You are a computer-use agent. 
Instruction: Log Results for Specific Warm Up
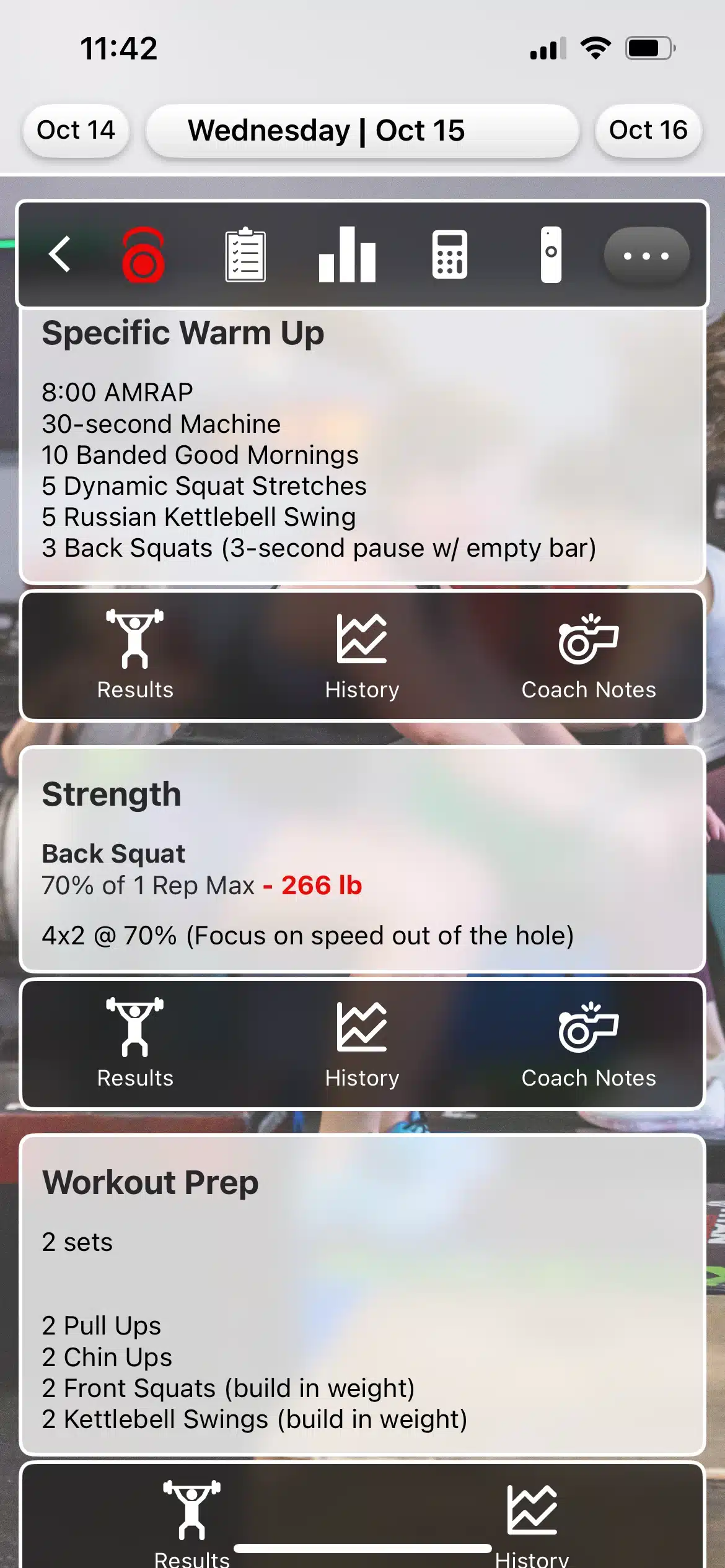[135, 655]
